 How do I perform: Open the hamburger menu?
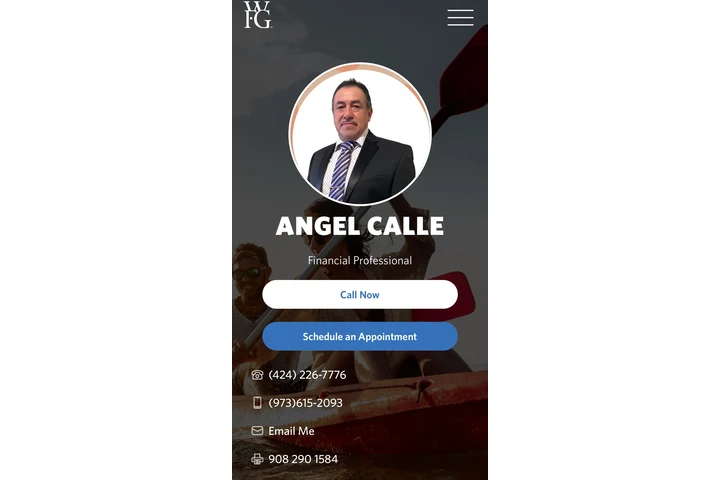click(x=460, y=17)
